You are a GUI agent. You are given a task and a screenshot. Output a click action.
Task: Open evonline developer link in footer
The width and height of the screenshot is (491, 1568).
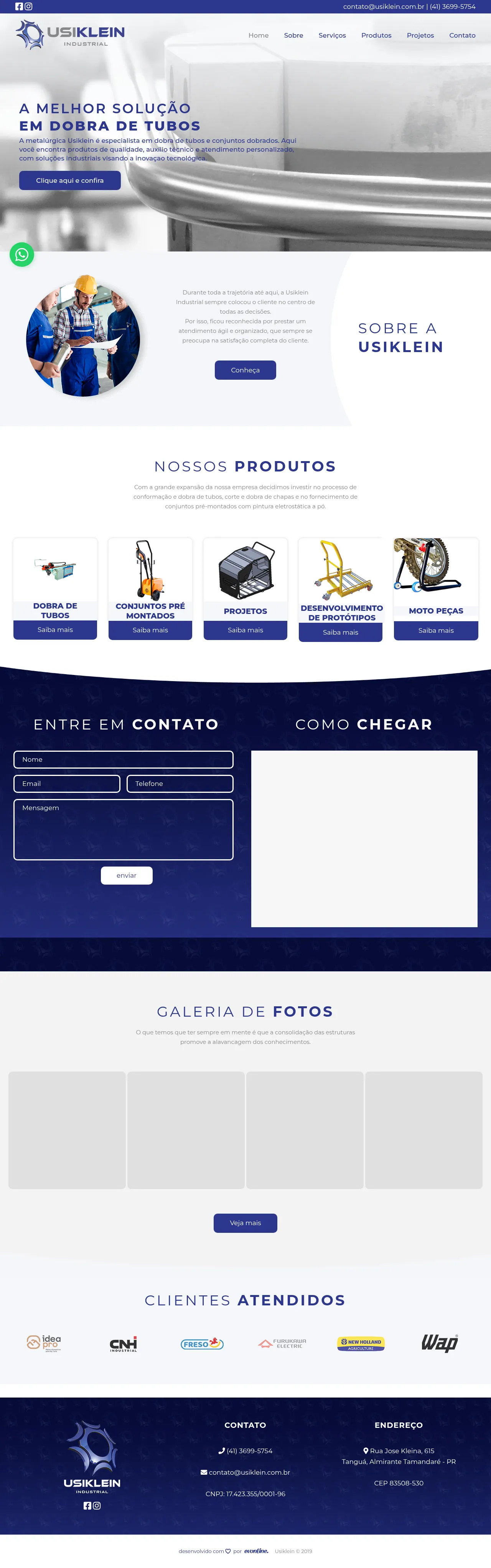pyautogui.click(x=256, y=1551)
